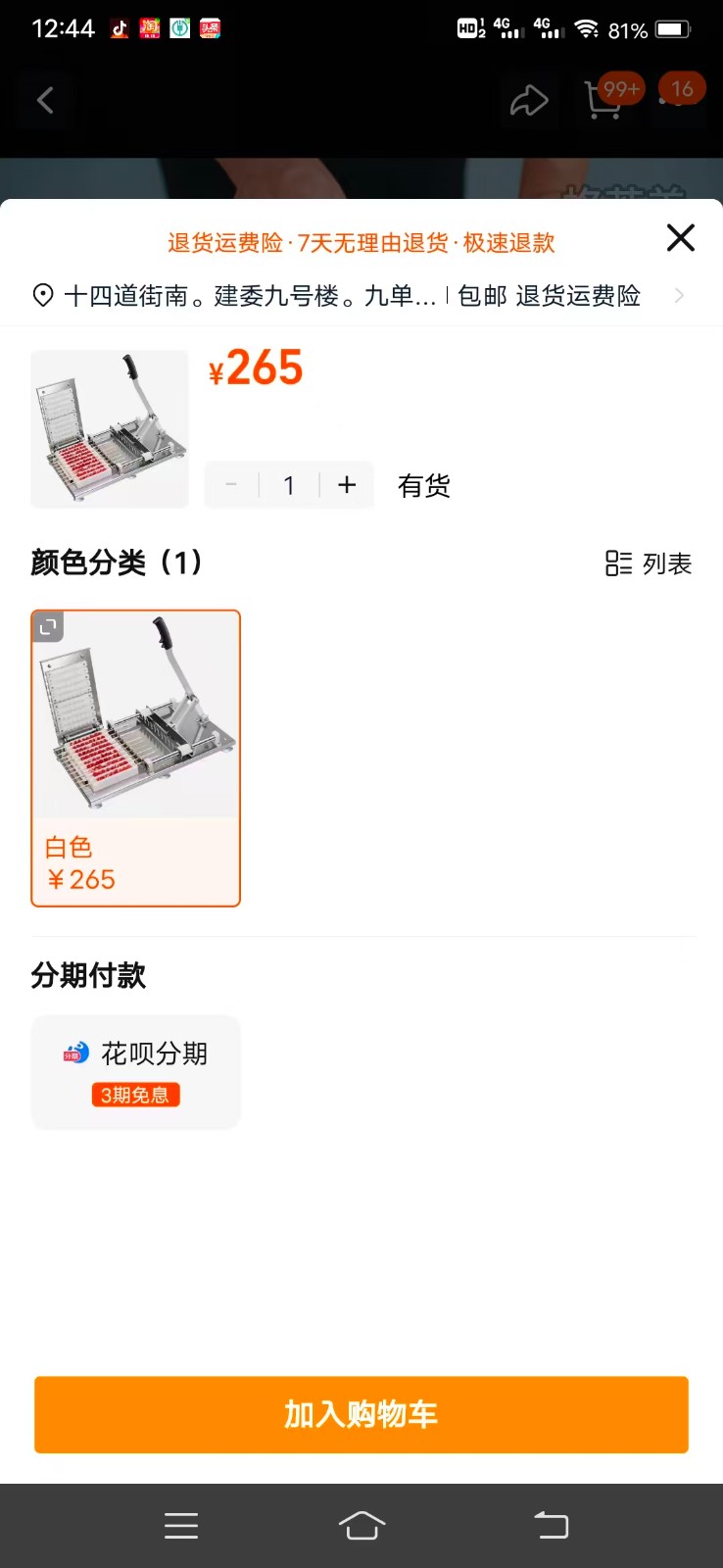This screenshot has height=1568, width=723.
Task: Choose 花呗分期 installment payment
Action: pos(136,1071)
